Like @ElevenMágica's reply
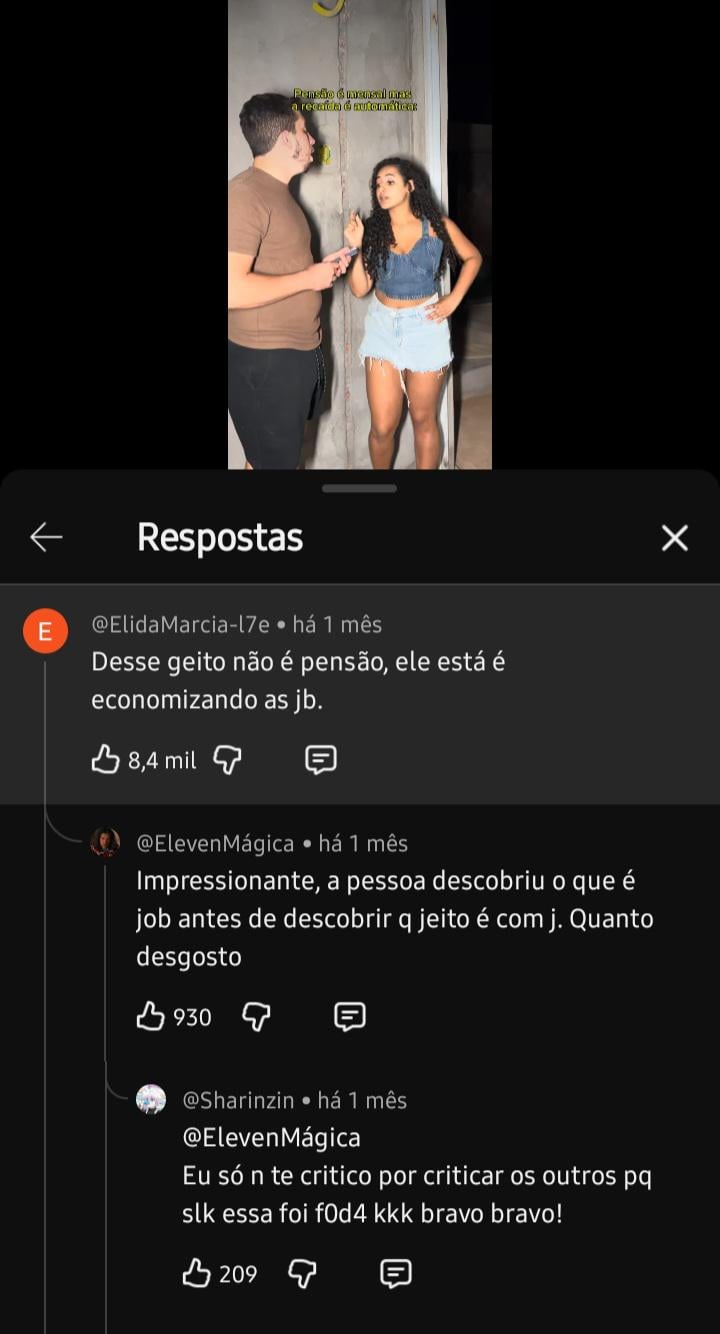This screenshot has height=1334, width=720. pyautogui.click(x=151, y=1017)
